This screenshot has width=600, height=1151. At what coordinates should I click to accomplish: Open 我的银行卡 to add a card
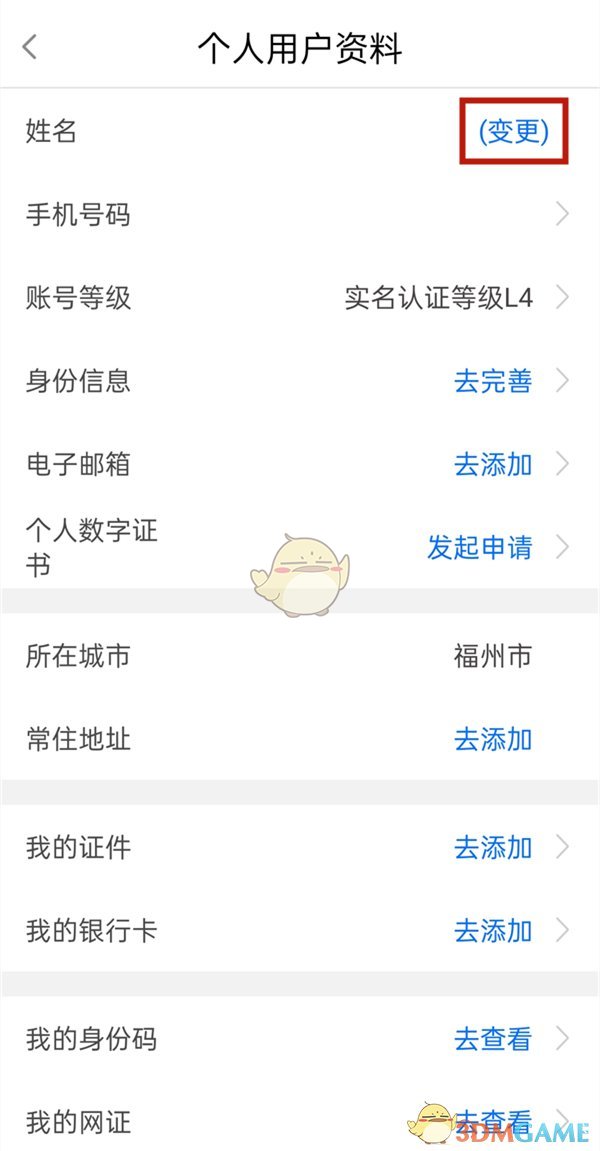click(493, 931)
